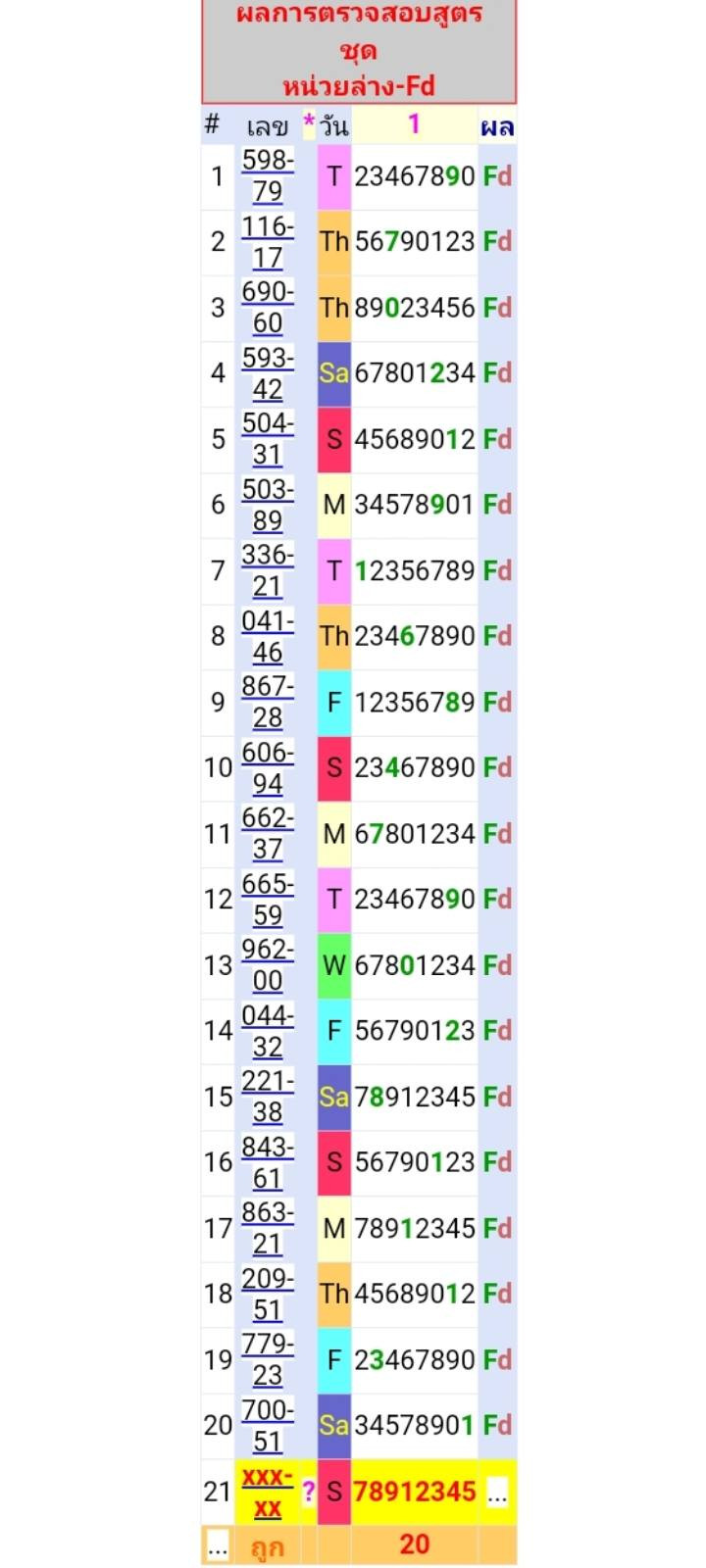Open the 598-79 number link

click(x=268, y=175)
